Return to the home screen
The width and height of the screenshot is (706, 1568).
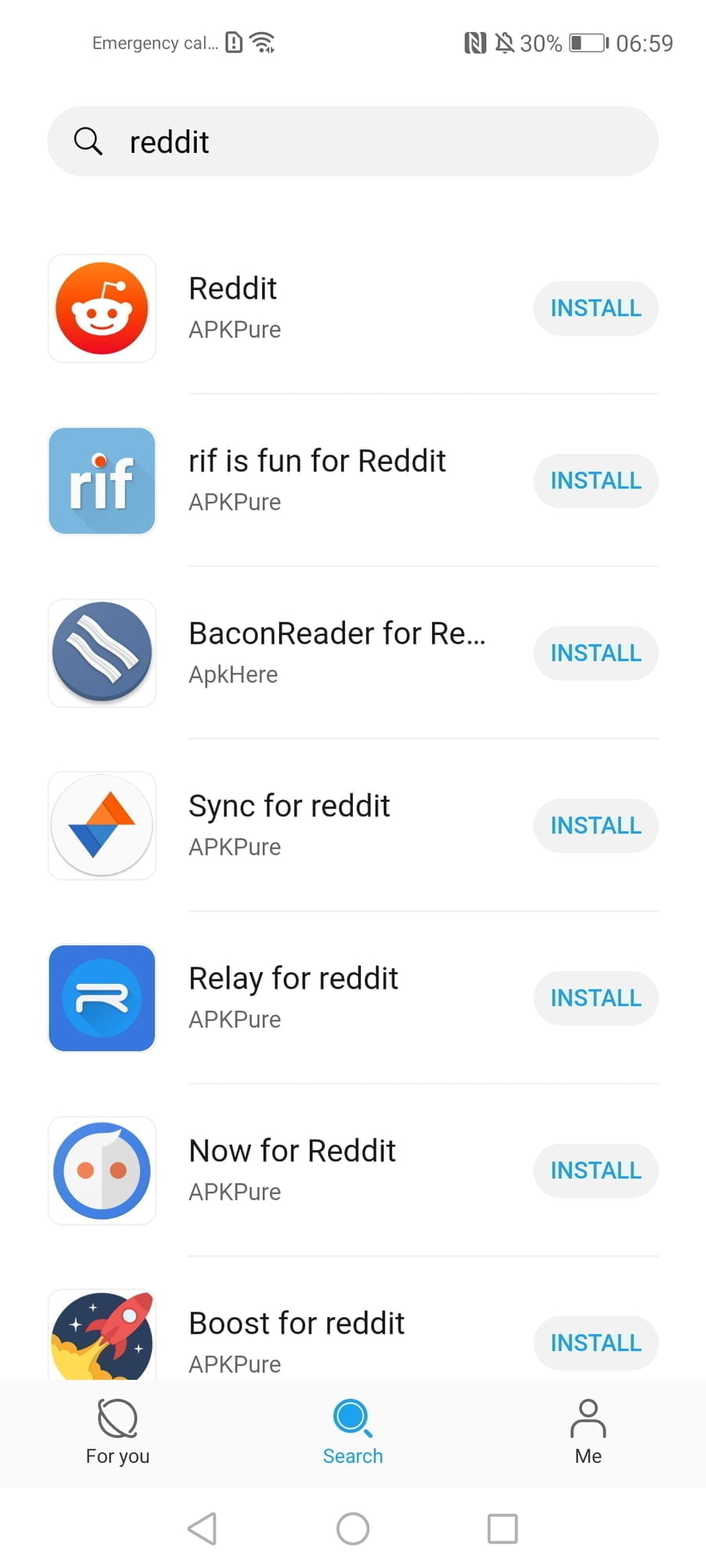pyautogui.click(x=353, y=1528)
